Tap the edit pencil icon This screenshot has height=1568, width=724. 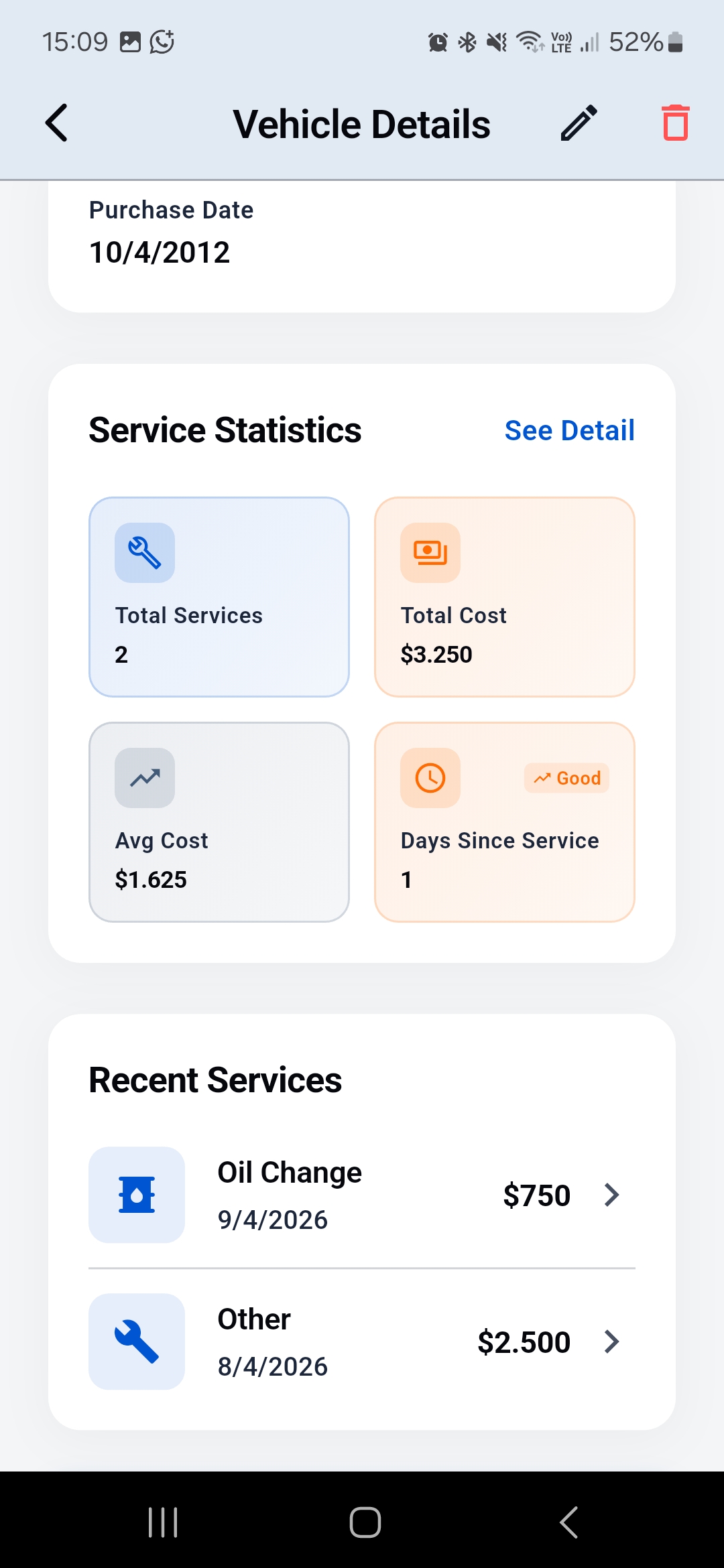point(578,123)
